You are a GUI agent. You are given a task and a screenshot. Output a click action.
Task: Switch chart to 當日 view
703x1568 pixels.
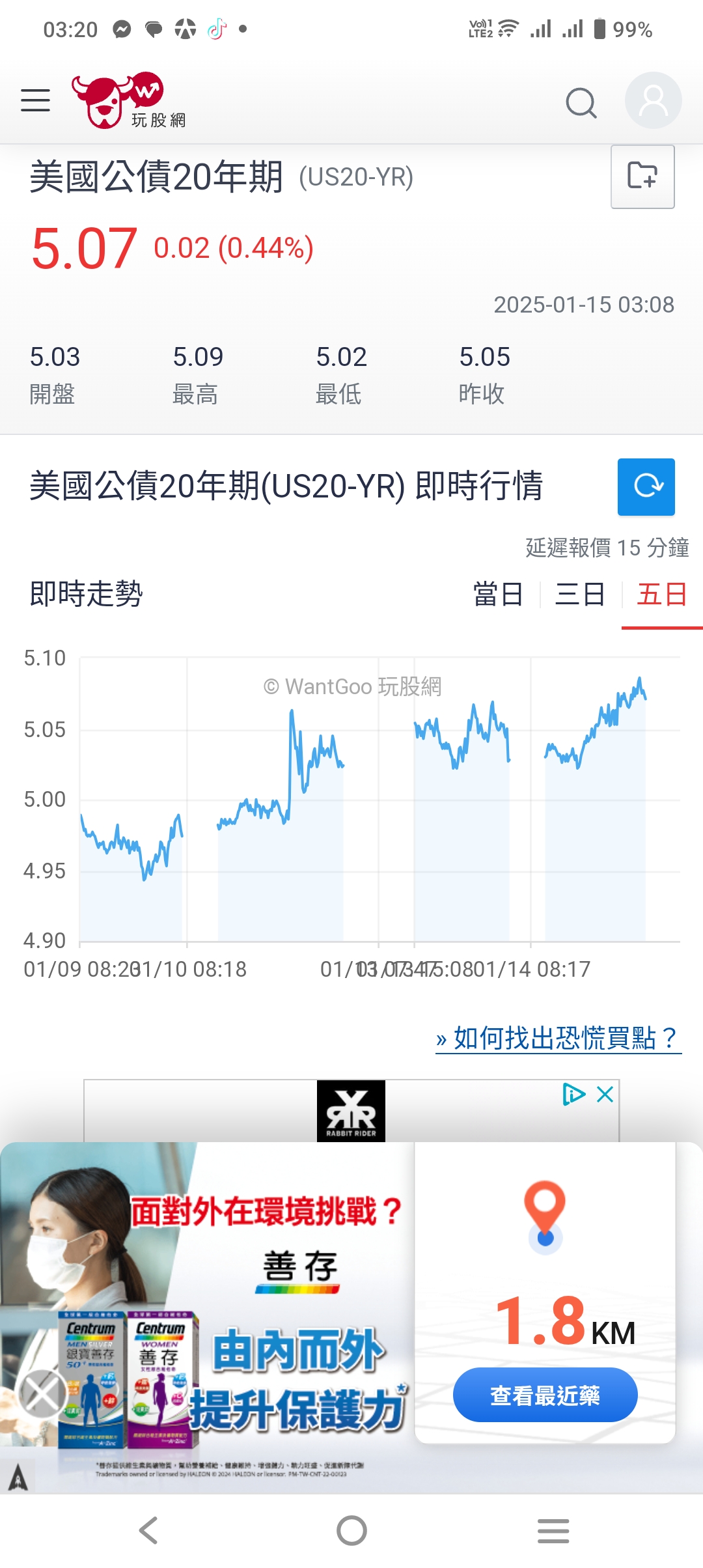point(498,595)
